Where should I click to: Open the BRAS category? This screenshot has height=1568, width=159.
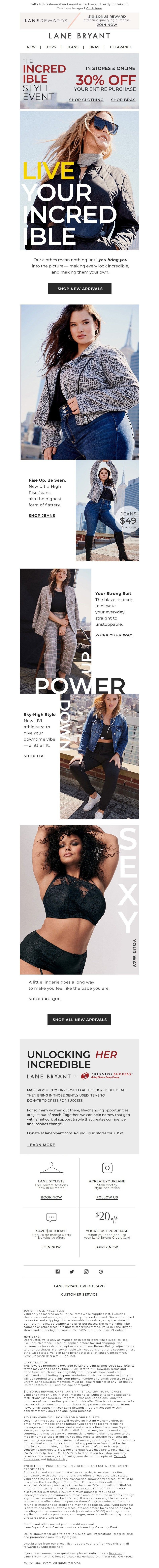[x=94, y=47]
